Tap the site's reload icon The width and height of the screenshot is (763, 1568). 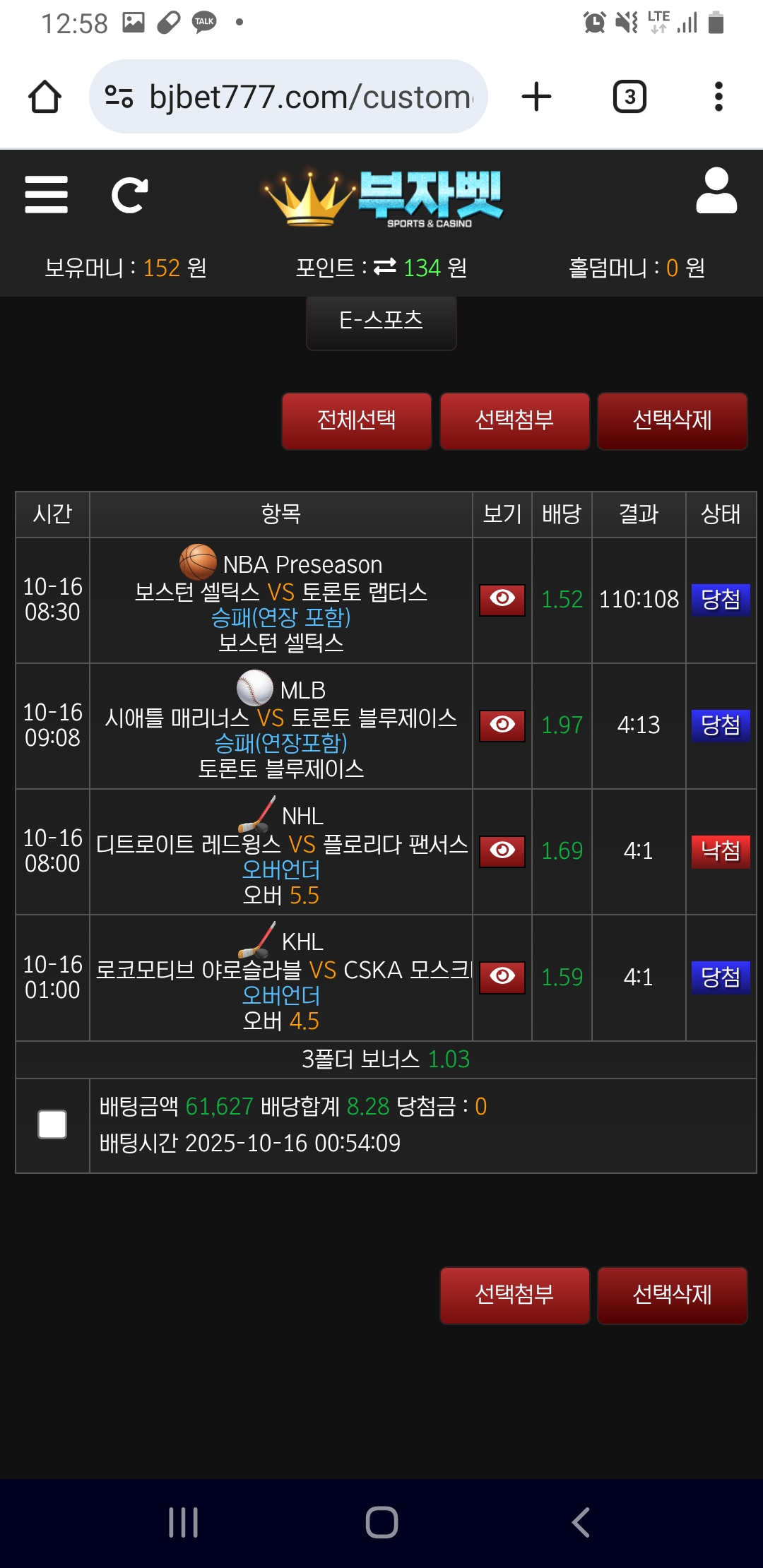(130, 195)
